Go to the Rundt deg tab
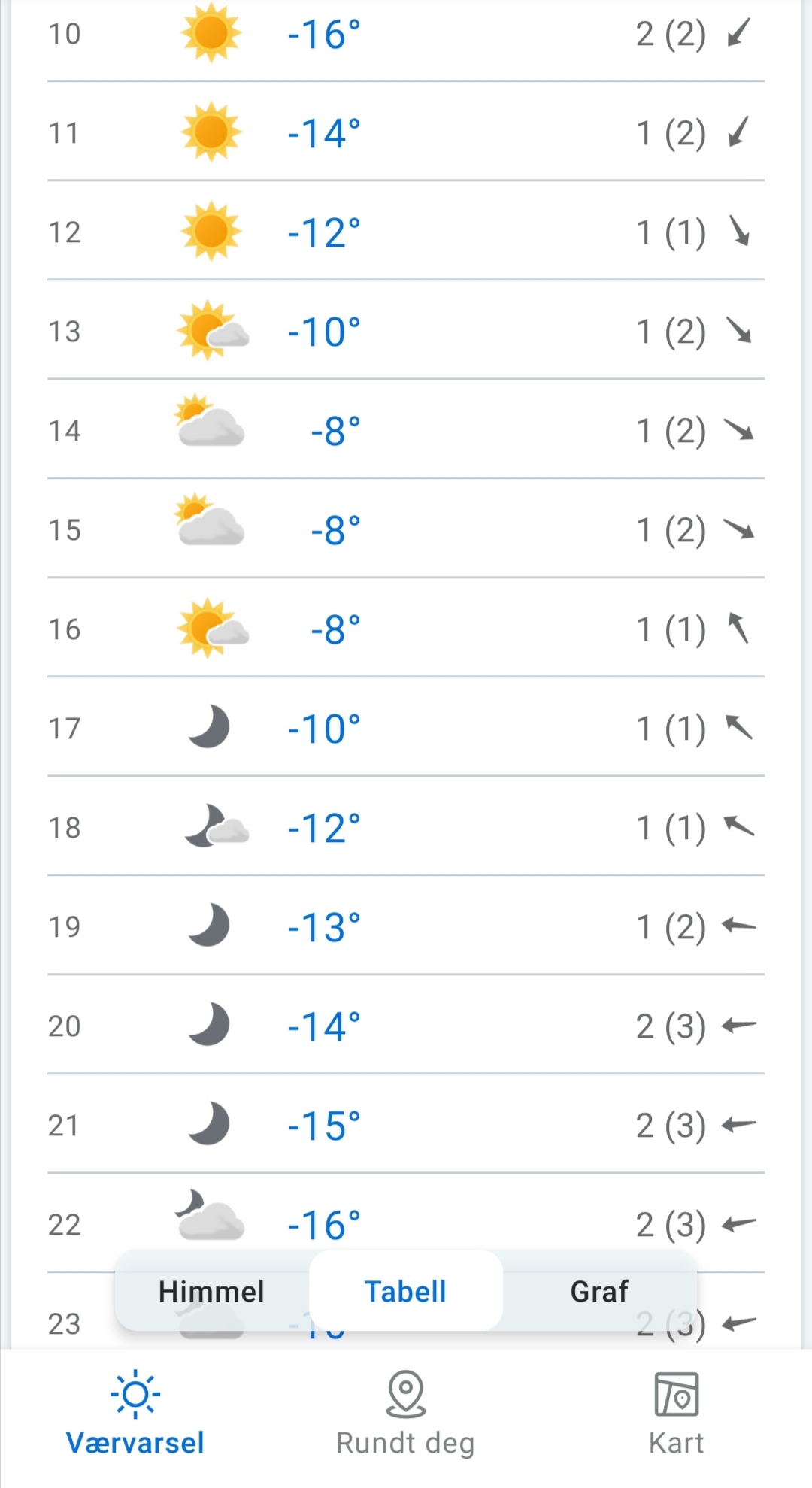The width and height of the screenshot is (812, 1488). tap(406, 1414)
